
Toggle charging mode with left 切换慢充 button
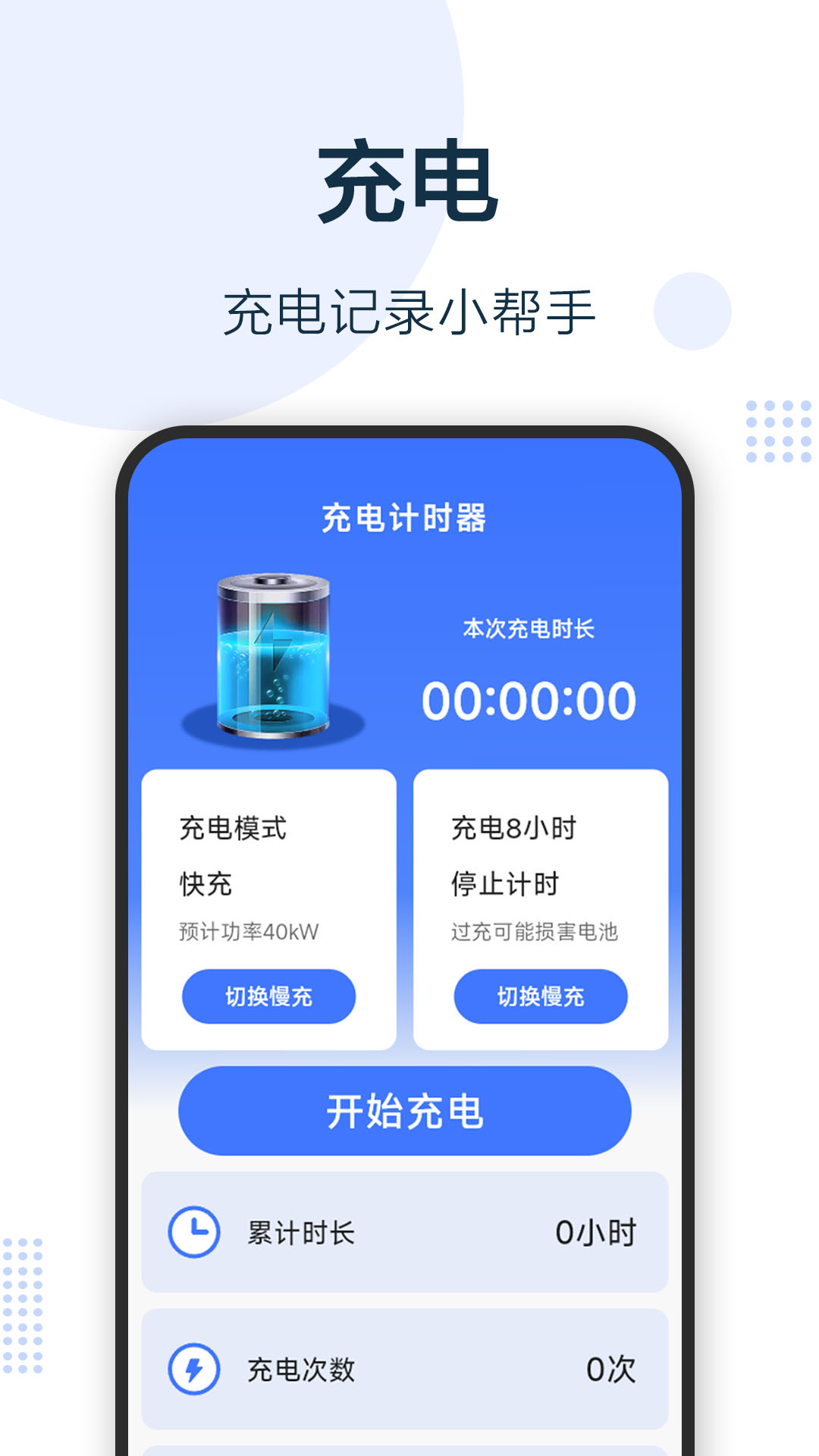(x=269, y=997)
